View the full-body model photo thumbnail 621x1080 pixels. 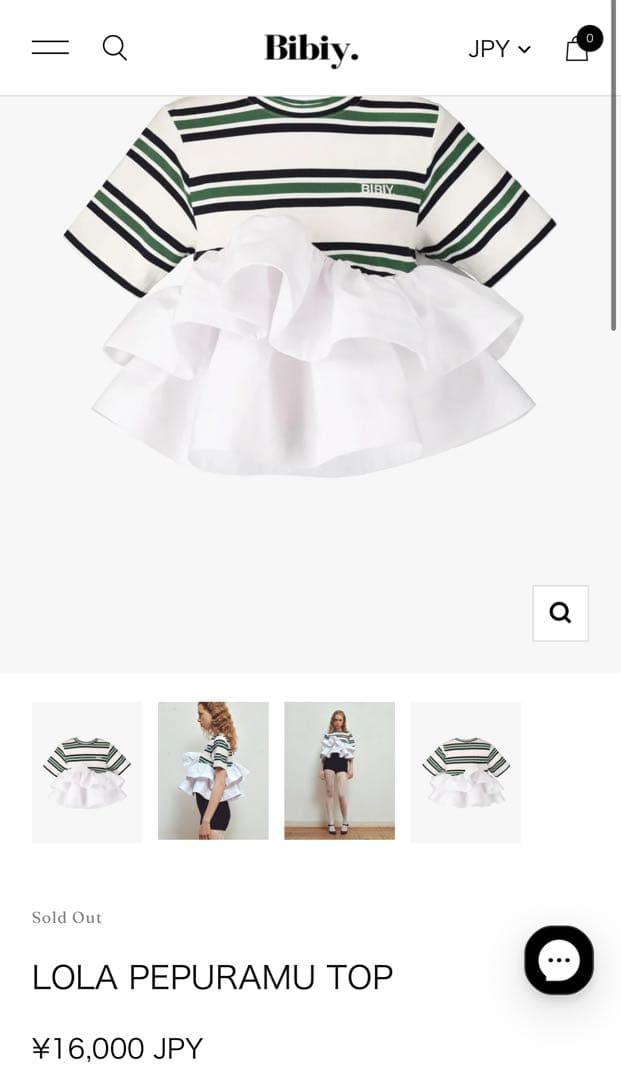click(339, 771)
